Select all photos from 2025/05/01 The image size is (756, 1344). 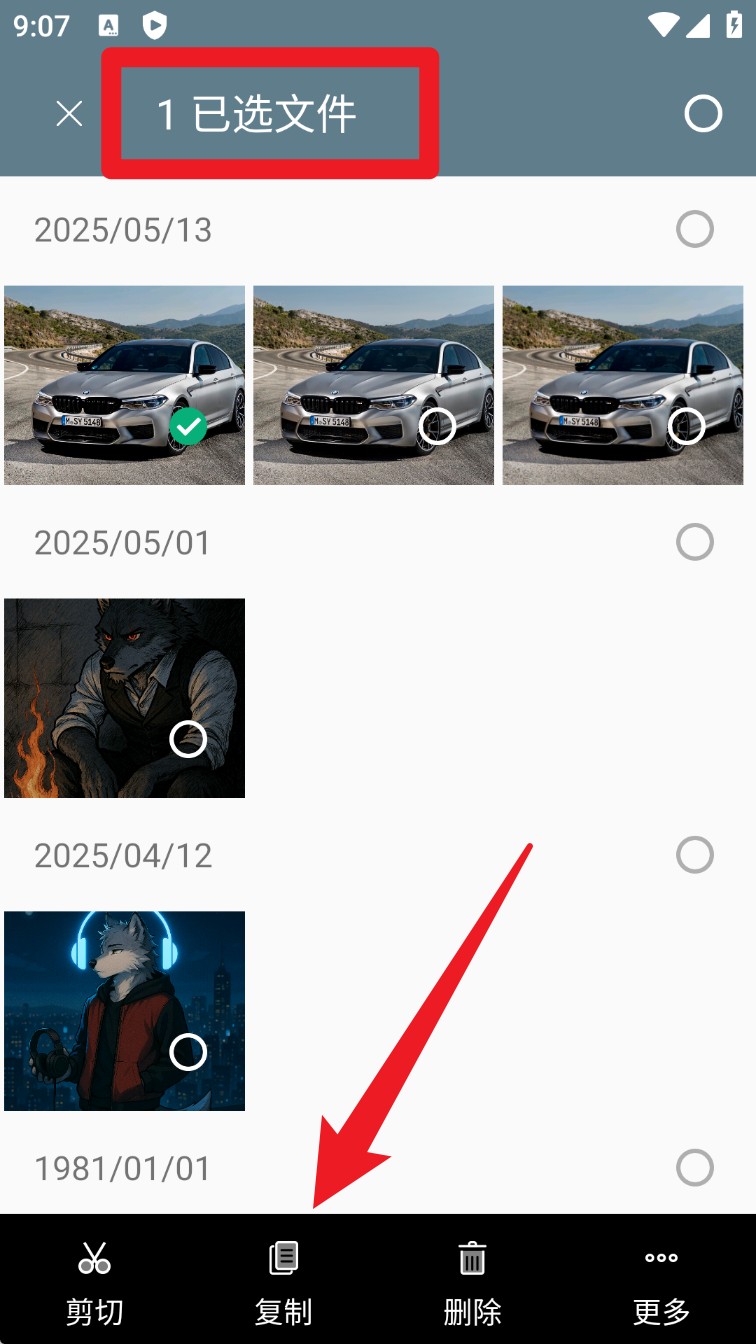pyautogui.click(x=694, y=543)
